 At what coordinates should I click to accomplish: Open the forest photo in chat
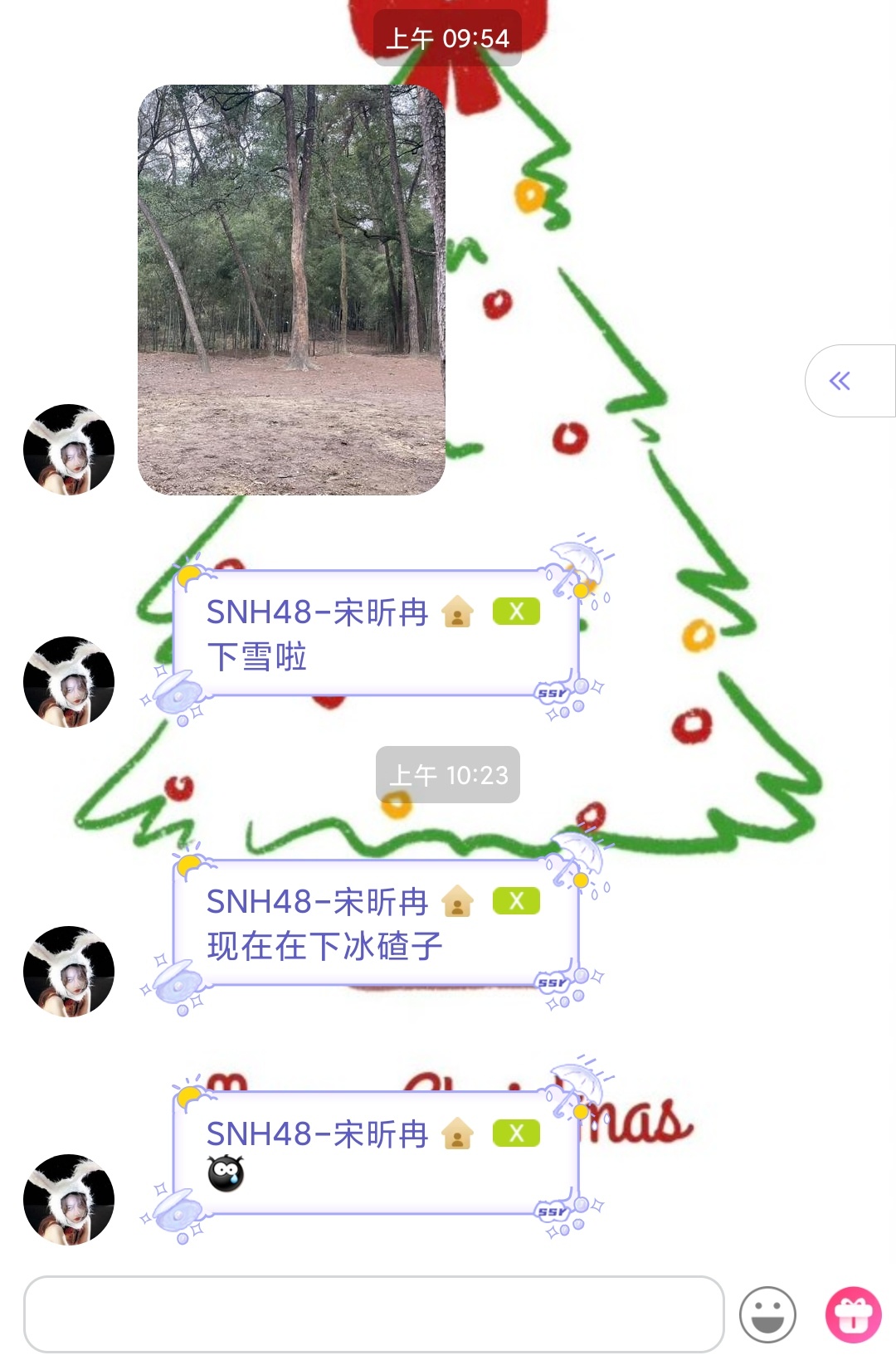click(x=291, y=290)
